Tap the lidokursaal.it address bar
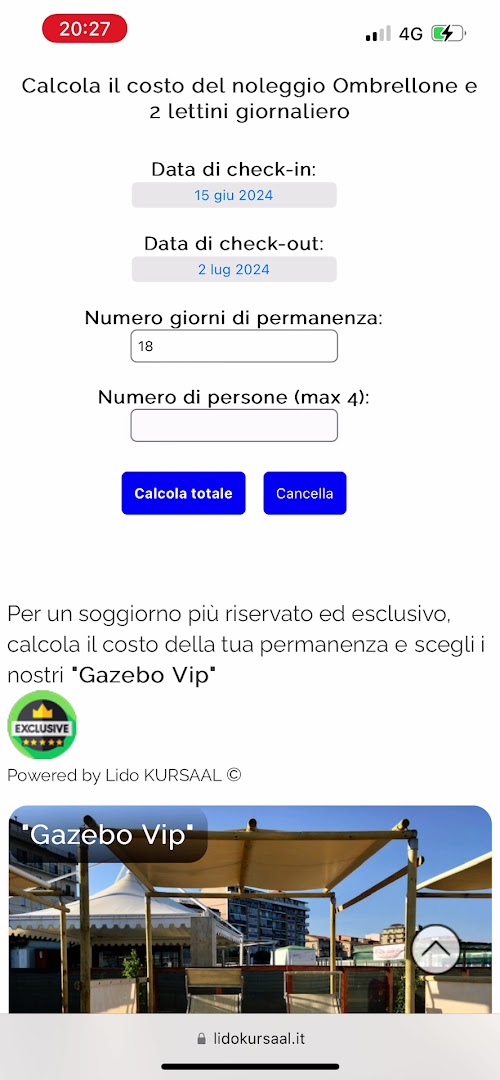Screen dimensions: 500x1080 [251, 1039]
